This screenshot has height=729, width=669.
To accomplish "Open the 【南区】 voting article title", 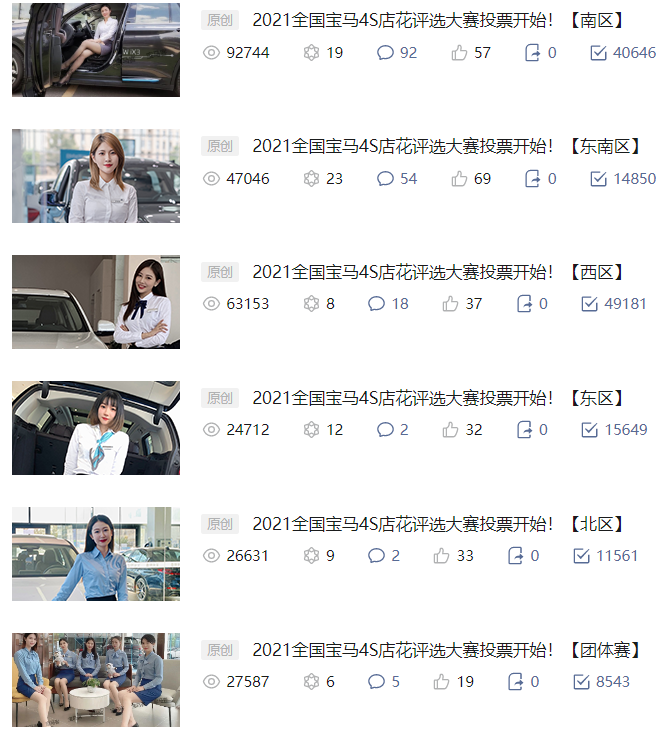I will pos(438,21).
